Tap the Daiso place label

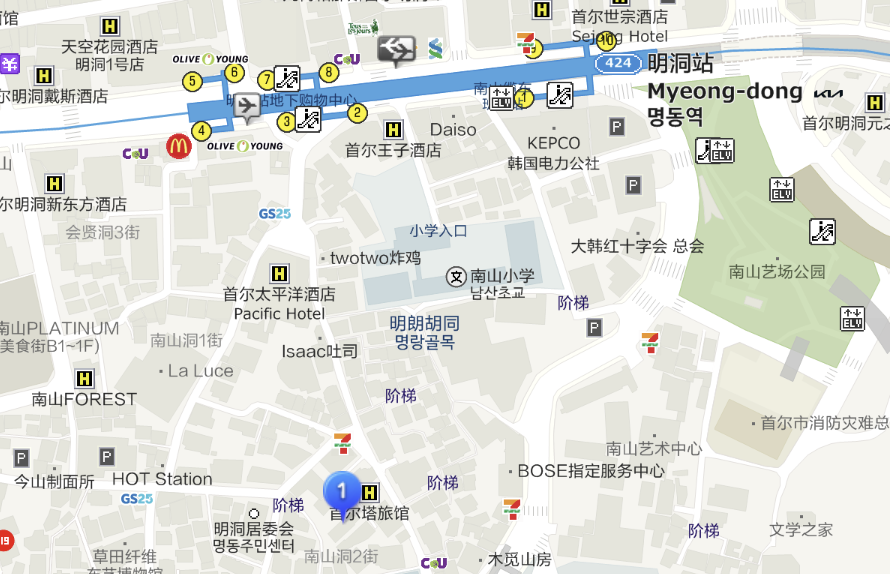coord(453,129)
